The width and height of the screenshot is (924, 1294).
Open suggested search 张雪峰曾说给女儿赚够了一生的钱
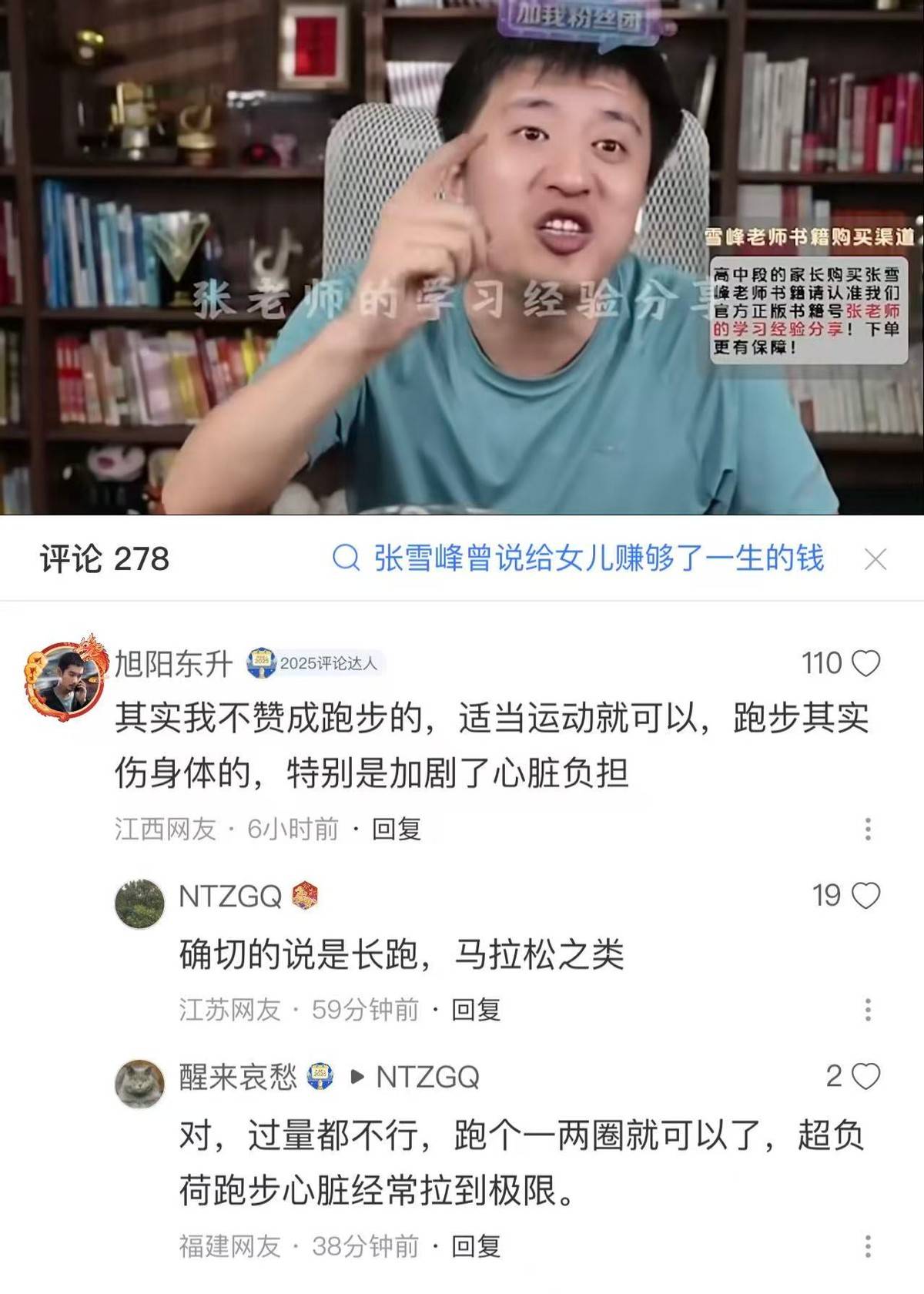pyautogui.click(x=577, y=559)
